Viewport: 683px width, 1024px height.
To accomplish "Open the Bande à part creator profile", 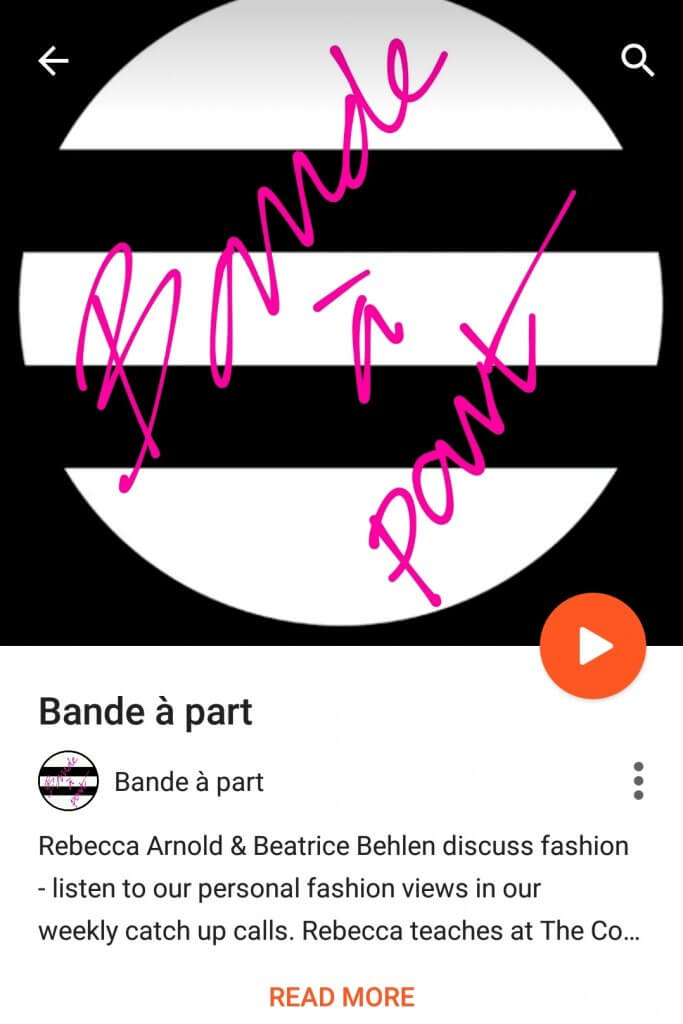I will point(189,781).
